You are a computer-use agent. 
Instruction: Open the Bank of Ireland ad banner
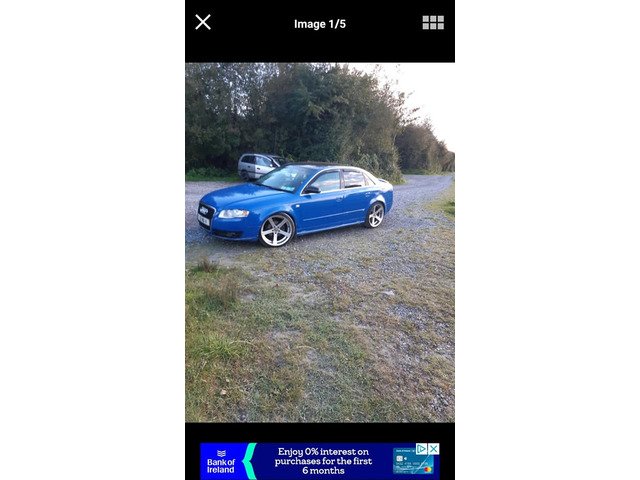coord(310,462)
